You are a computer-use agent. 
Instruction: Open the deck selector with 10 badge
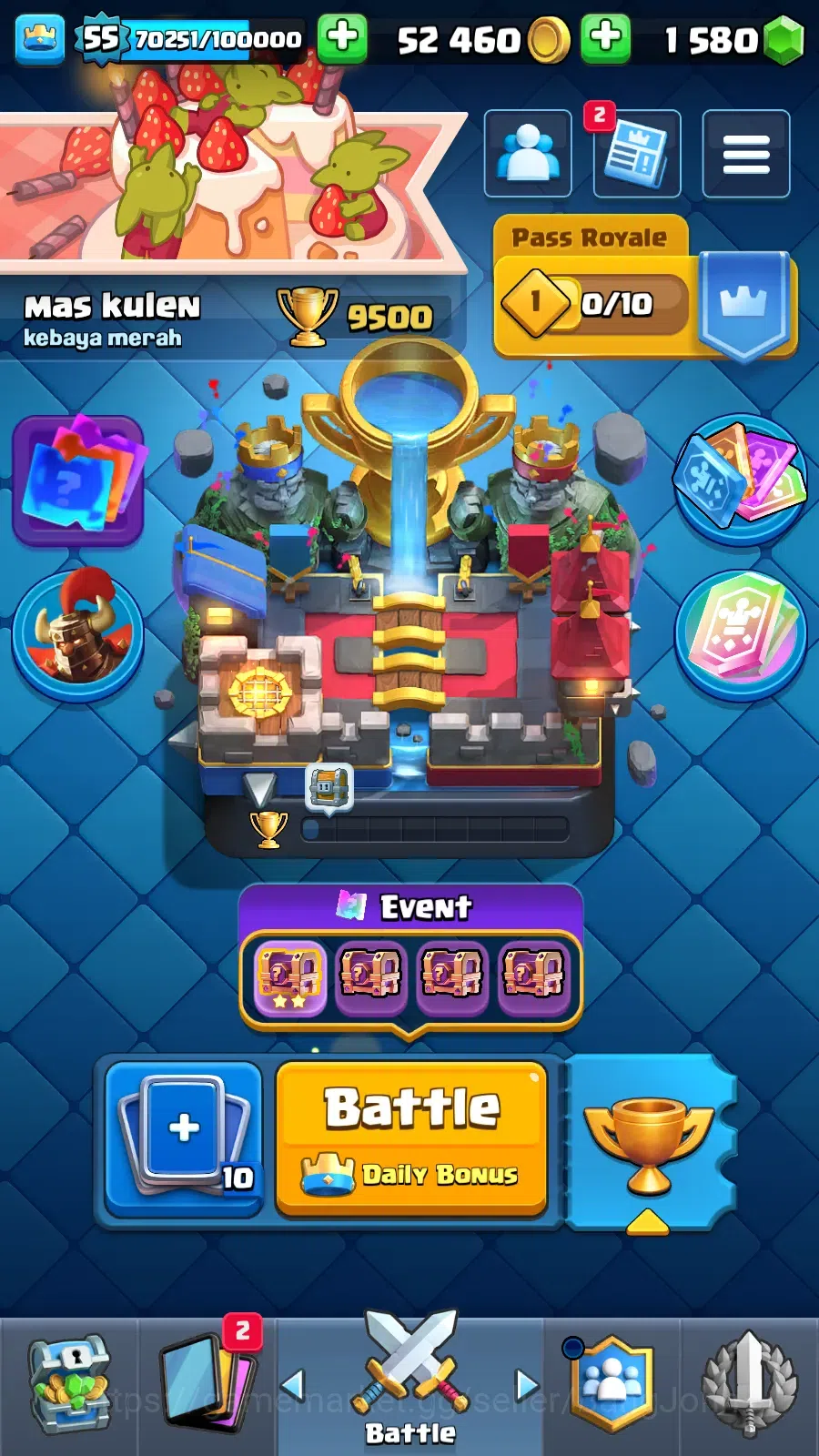[185, 1138]
